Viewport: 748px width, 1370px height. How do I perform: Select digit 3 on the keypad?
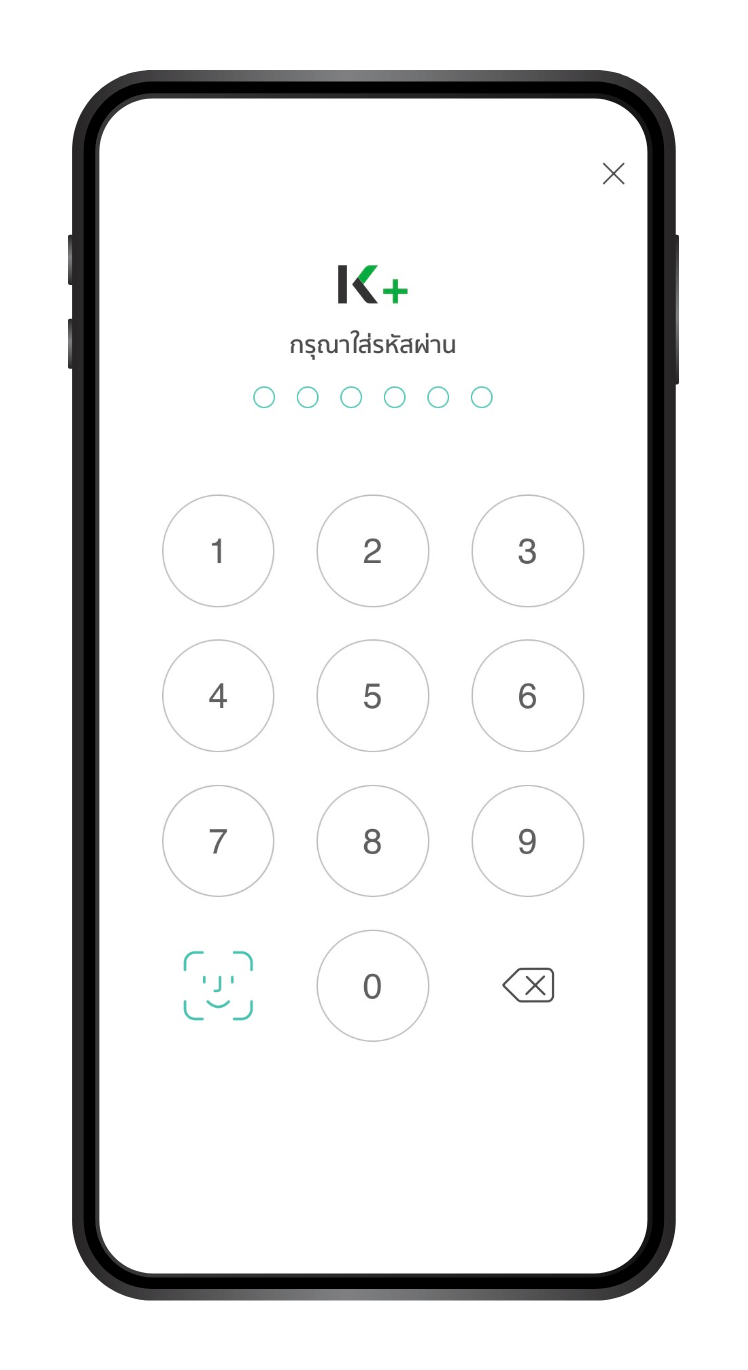tap(527, 551)
